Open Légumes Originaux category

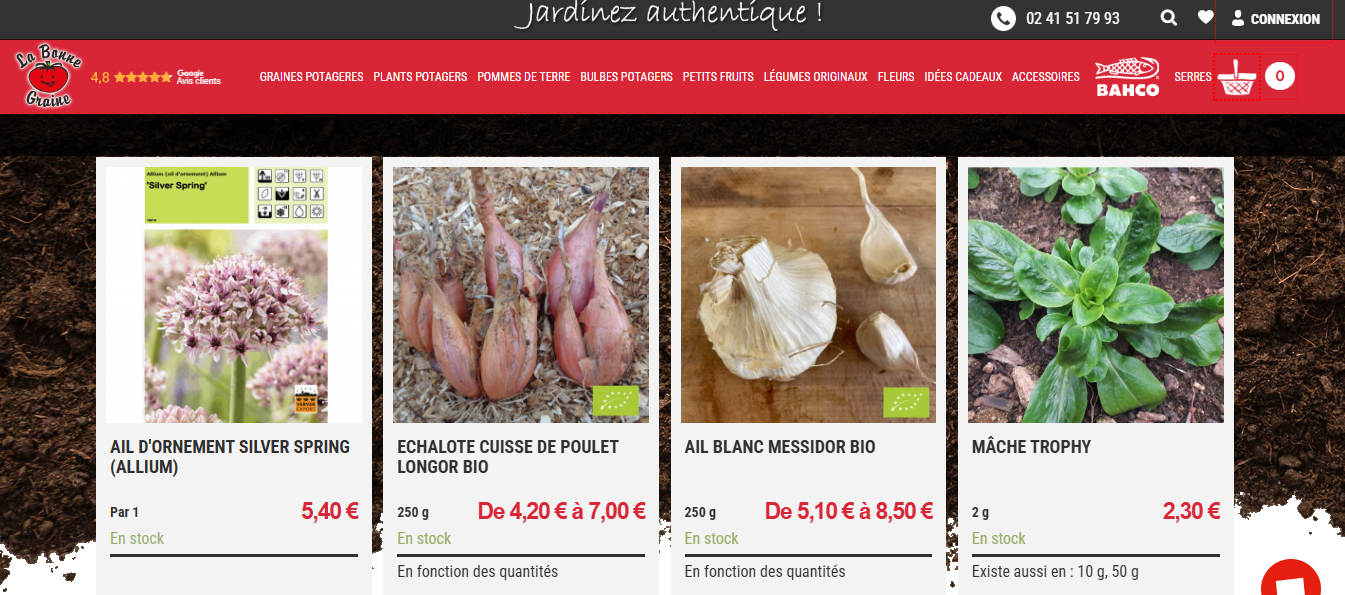tap(815, 77)
